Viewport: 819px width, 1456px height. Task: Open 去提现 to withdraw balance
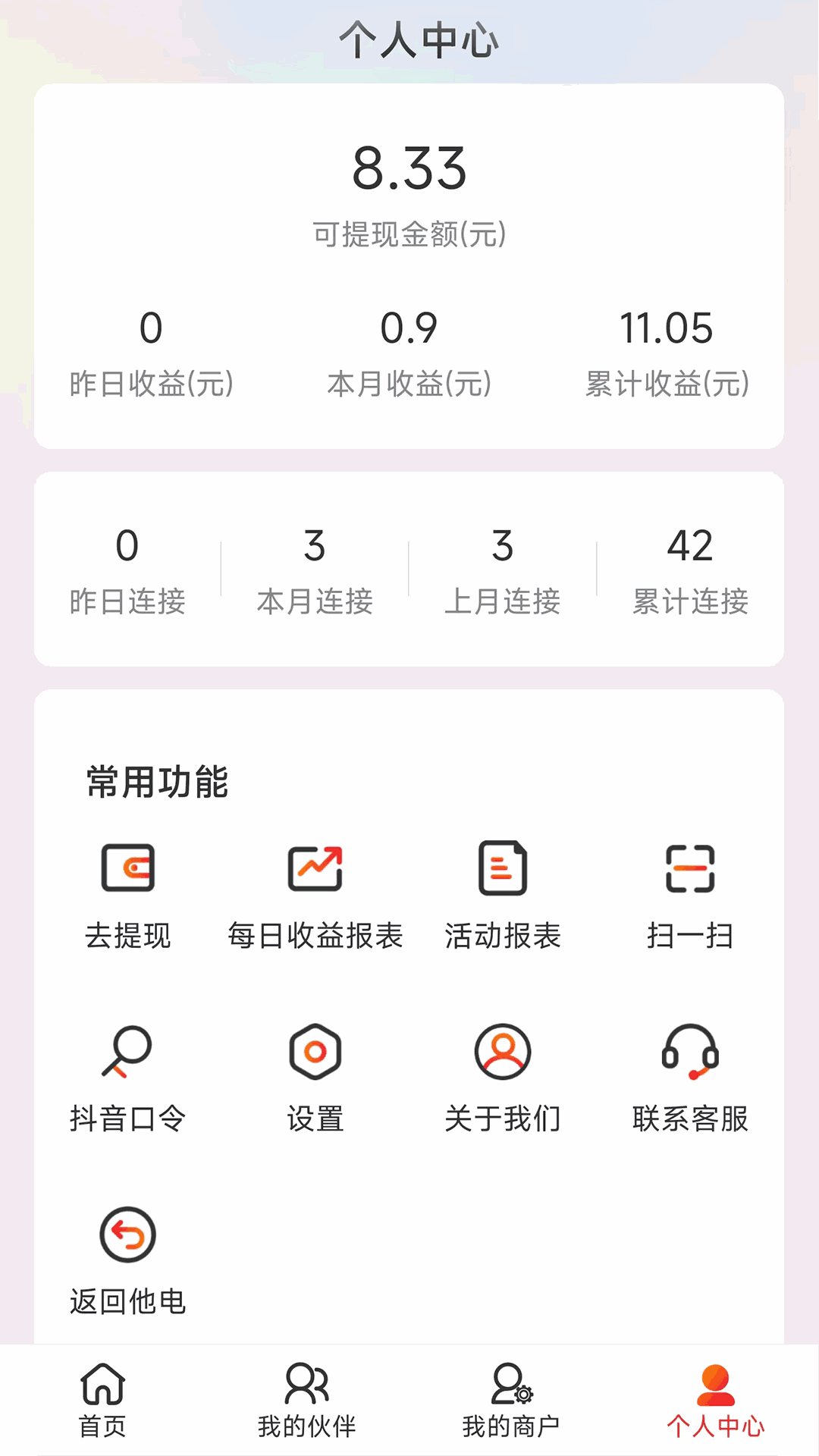coord(127,895)
